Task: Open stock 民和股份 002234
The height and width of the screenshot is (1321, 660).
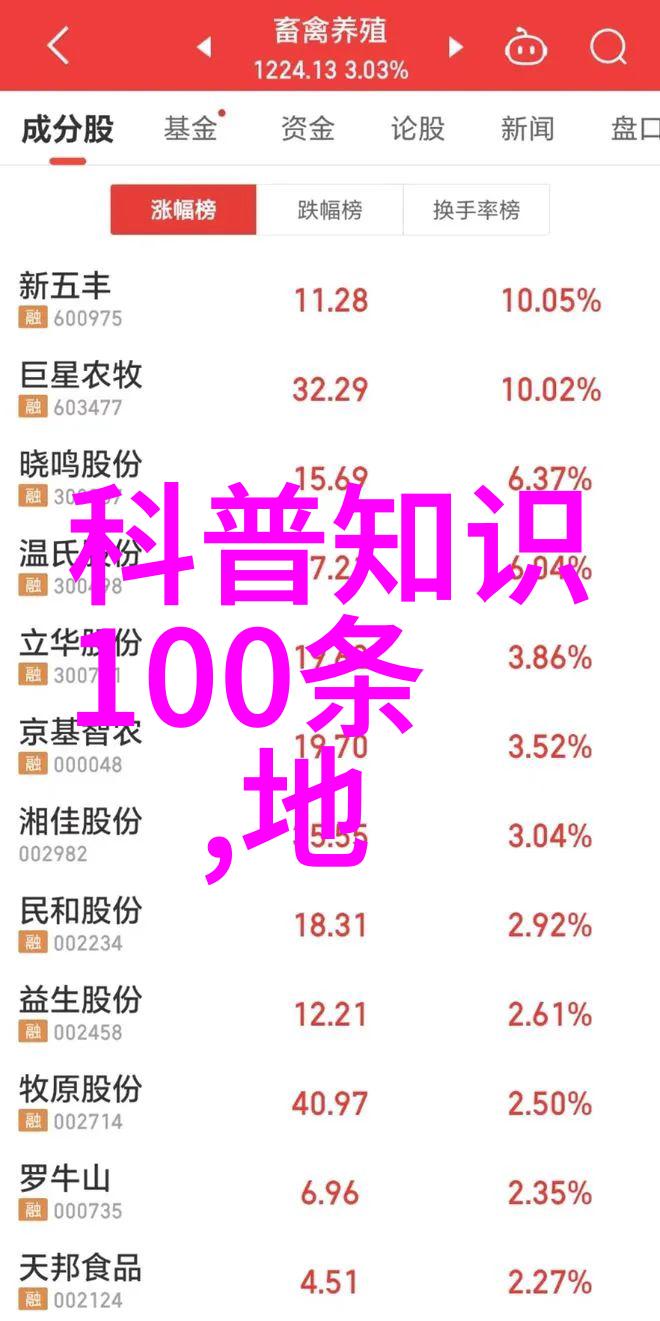Action: click(x=80, y=924)
